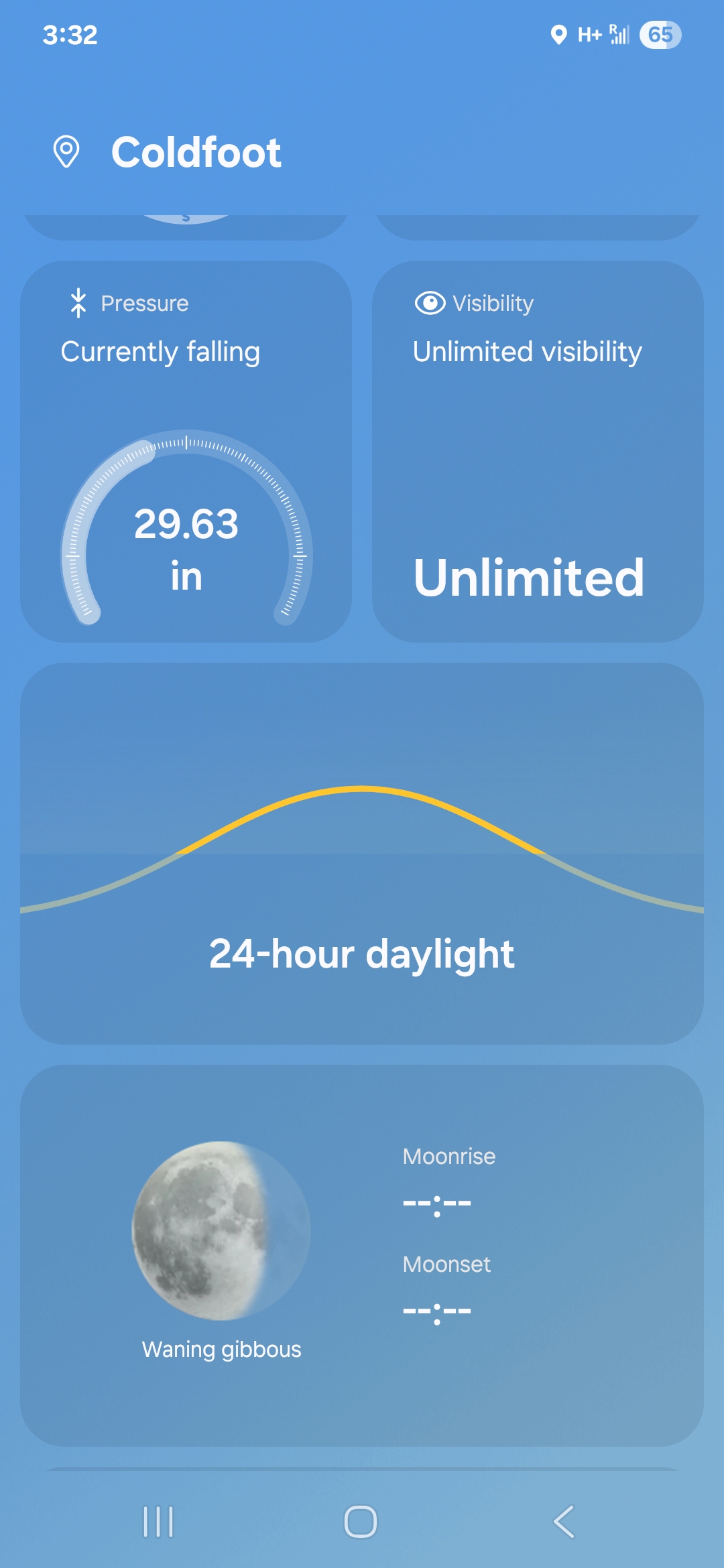Open the Waning gibbous moon card
The image size is (724, 1568).
coord(362,1254)
